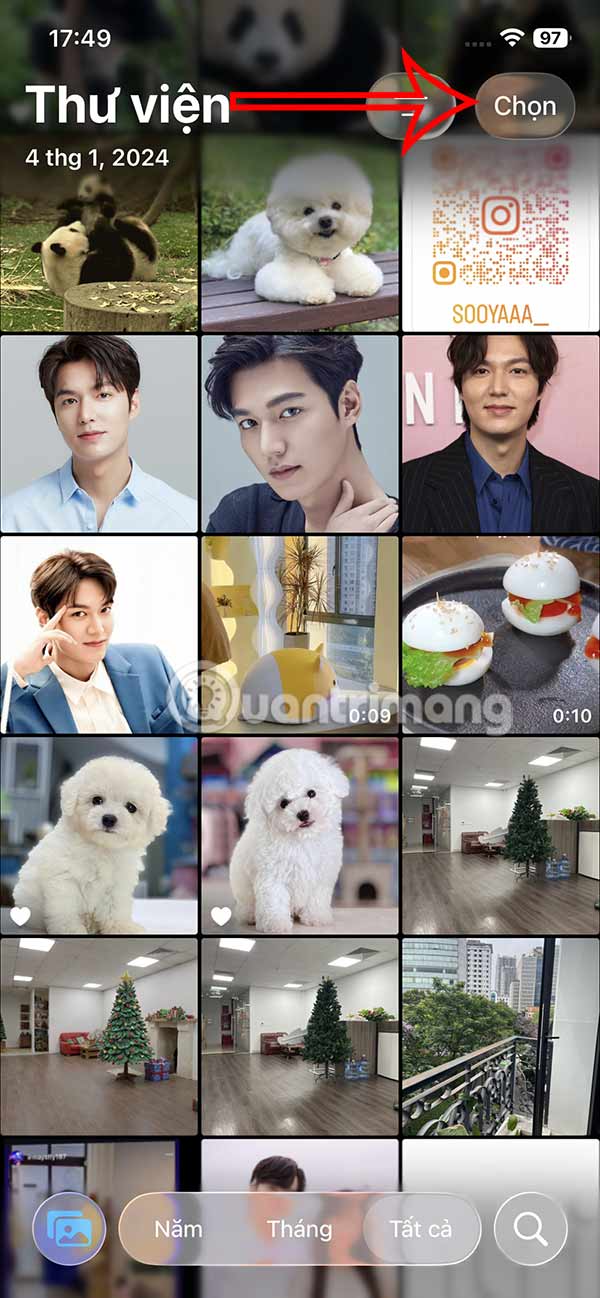Open the SOOYAAA_ Instagram QR screenshot
This screenshot has height=1298, width=600.
(x=500, y=235)
